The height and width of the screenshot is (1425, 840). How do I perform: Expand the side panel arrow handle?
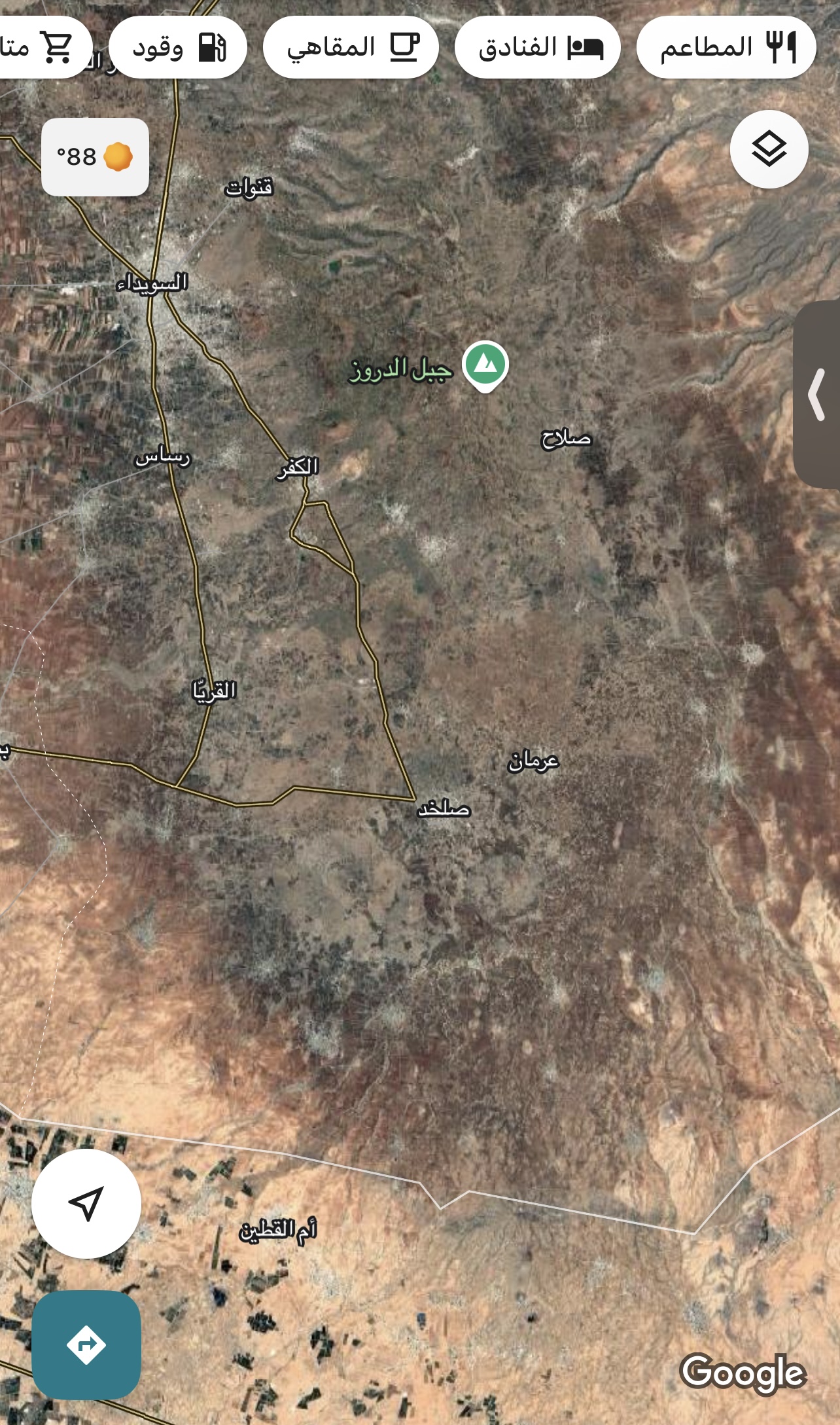tap(817, 395)
